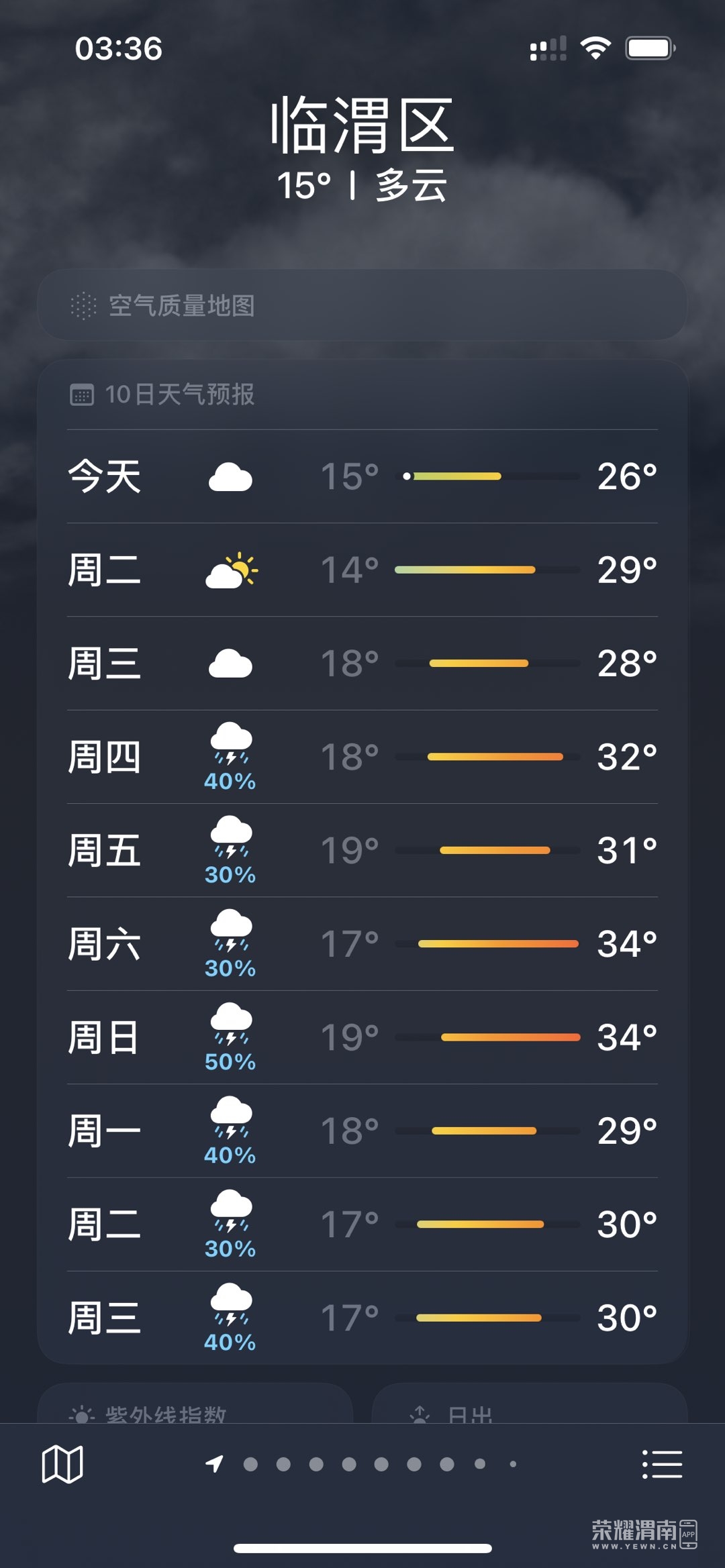The width and height of the screenshot is (725, 1568).
Task: View 周日 forecast with 50% rain
Action: click(x=362, y=1037)
